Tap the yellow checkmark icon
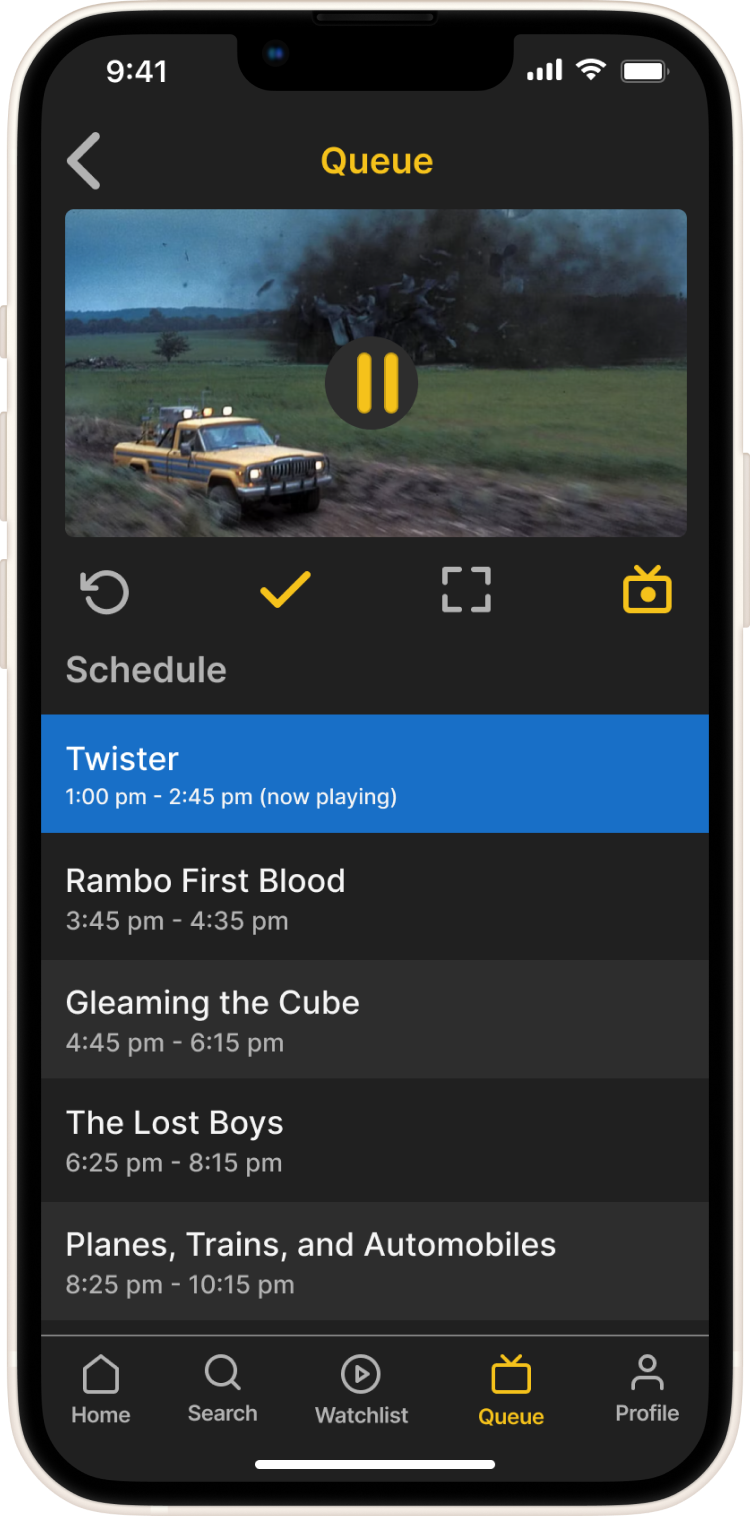 285,590
